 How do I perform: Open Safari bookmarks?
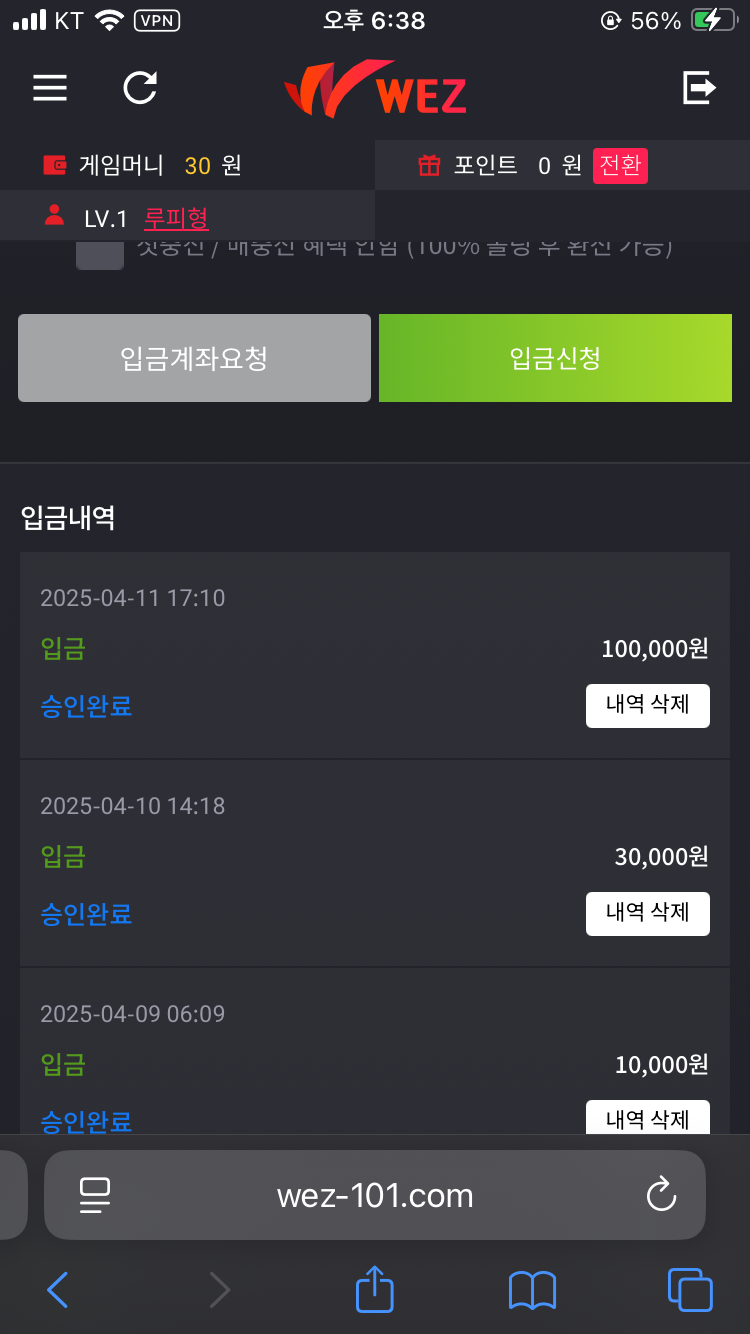click(532, 1290)
